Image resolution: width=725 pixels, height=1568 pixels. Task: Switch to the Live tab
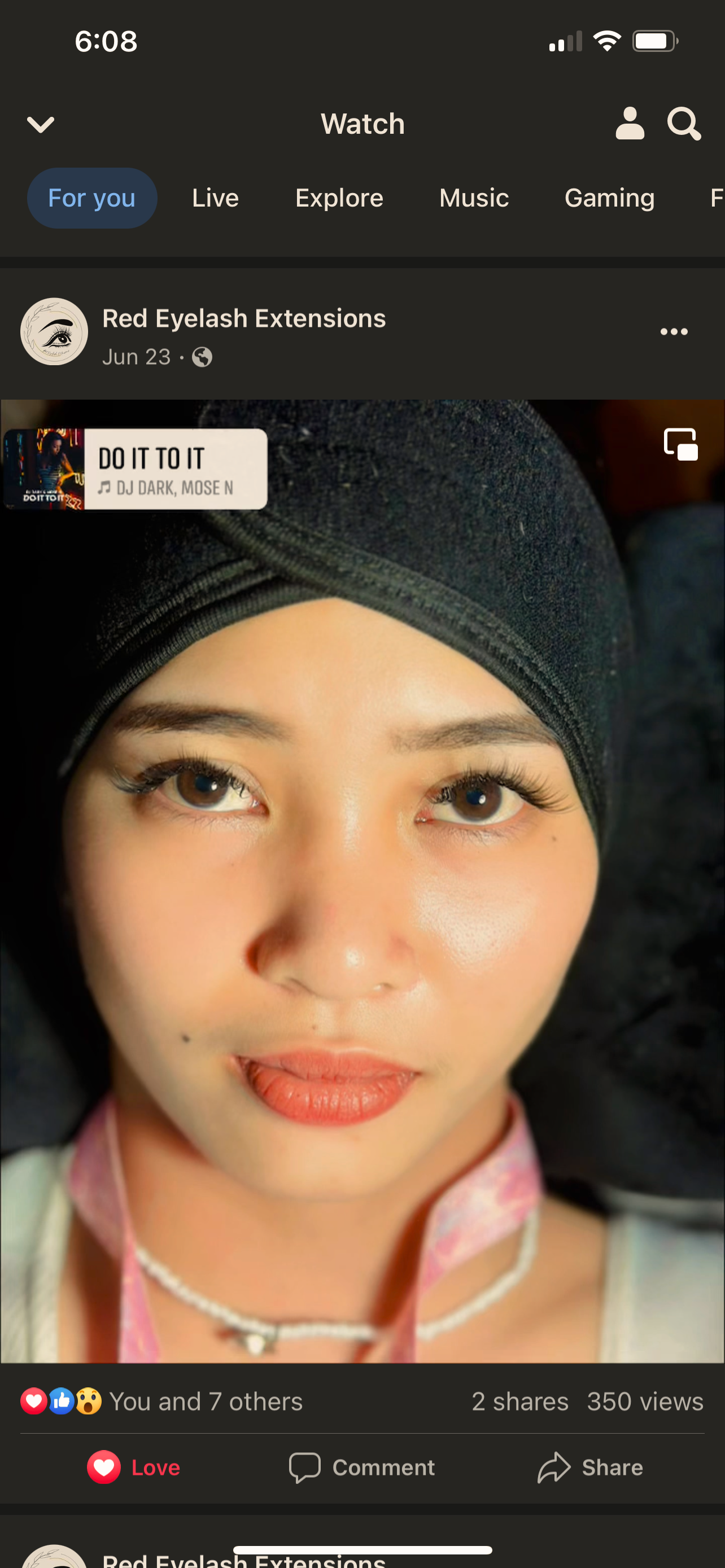coord(215,199)
